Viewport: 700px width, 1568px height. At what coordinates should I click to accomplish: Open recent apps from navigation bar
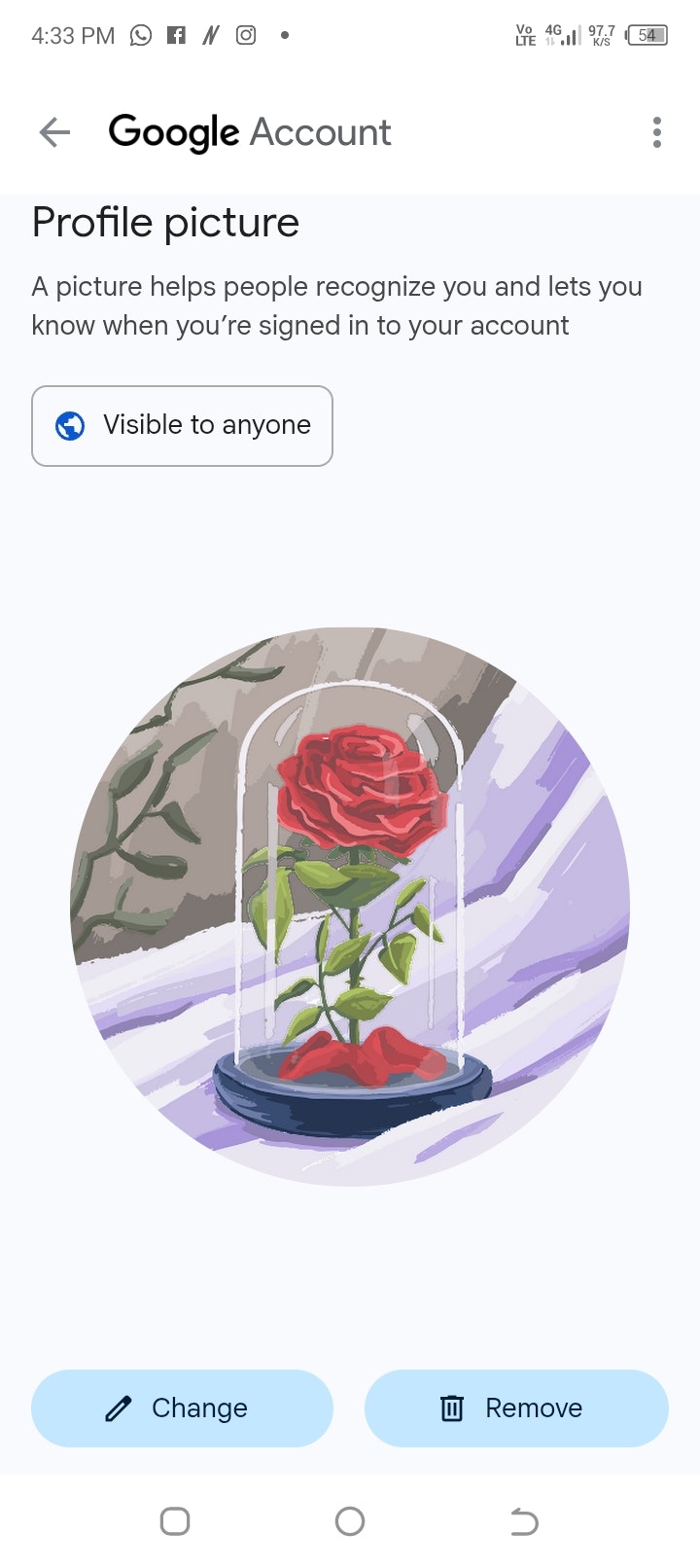coord(175,1521)
